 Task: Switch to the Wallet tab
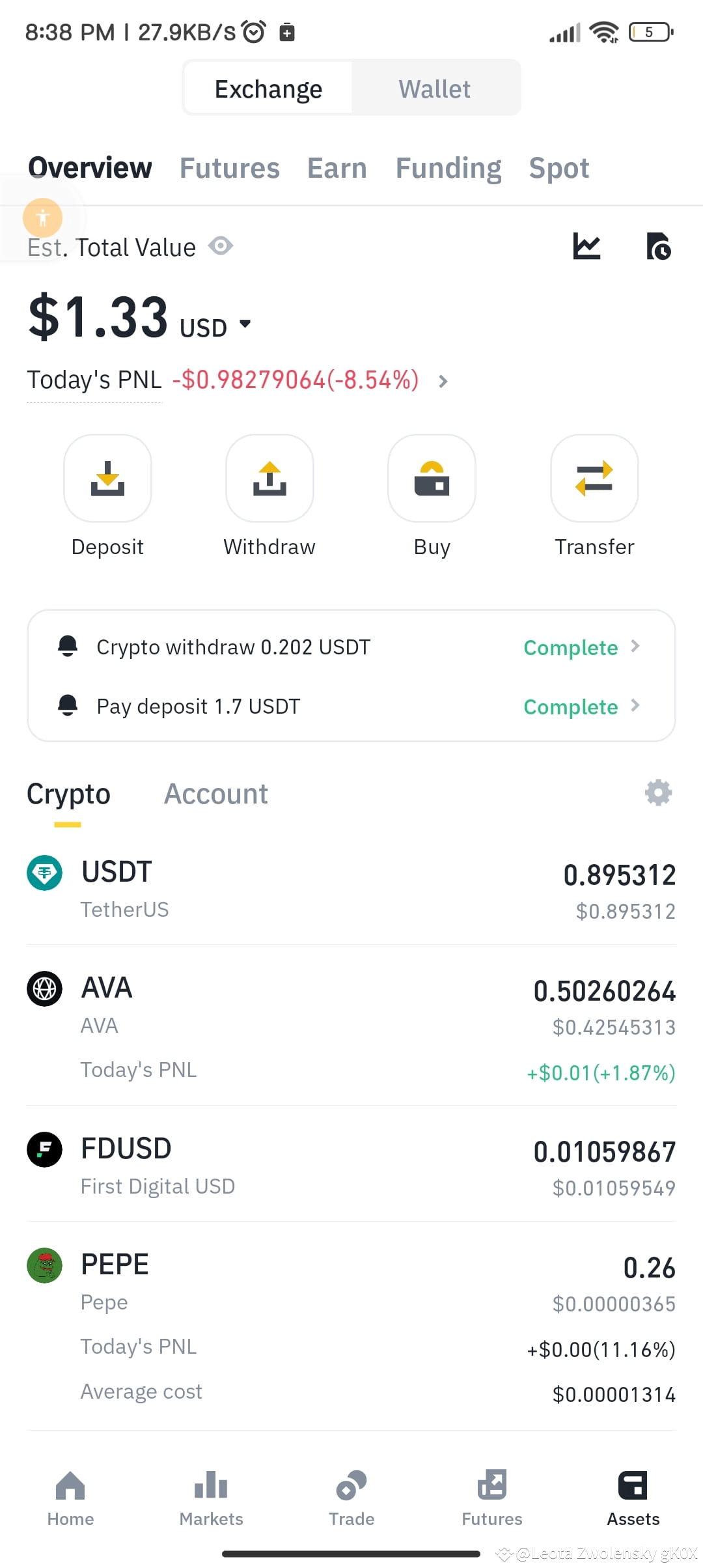click(x=434, y=88)
